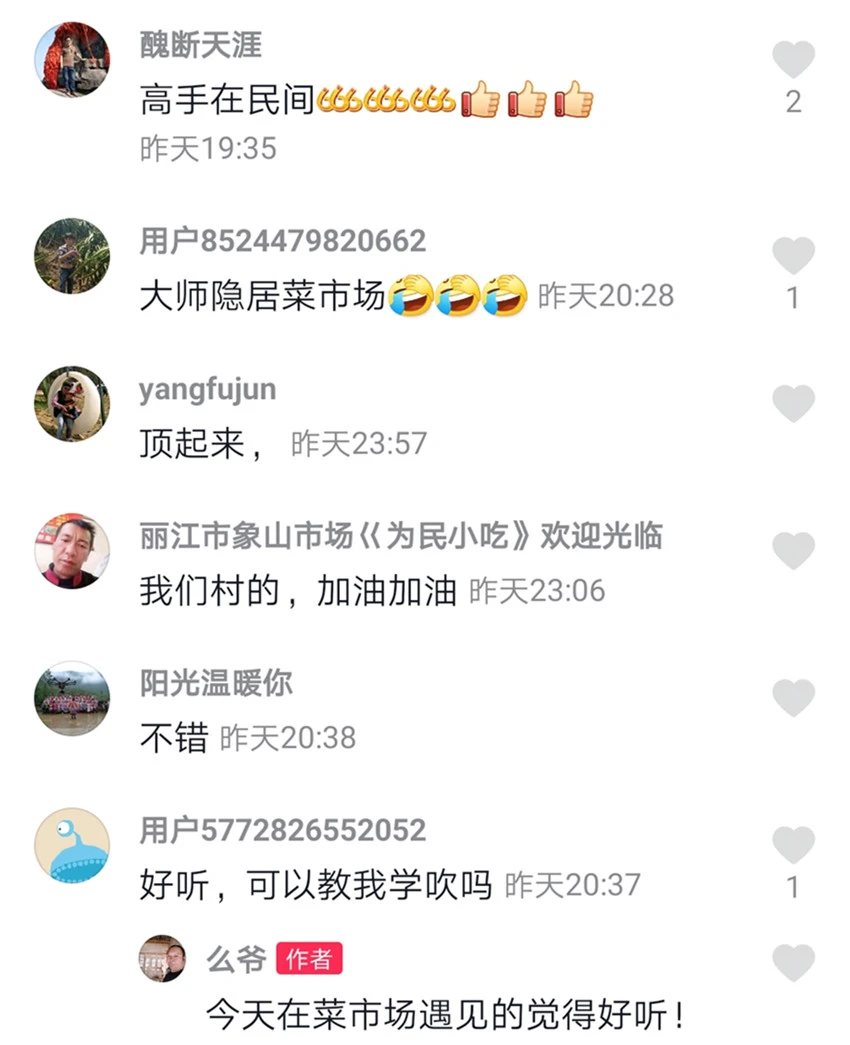Reply to the comment 大师隐居菜市场
850x1045 pixels.
[262, 296]
